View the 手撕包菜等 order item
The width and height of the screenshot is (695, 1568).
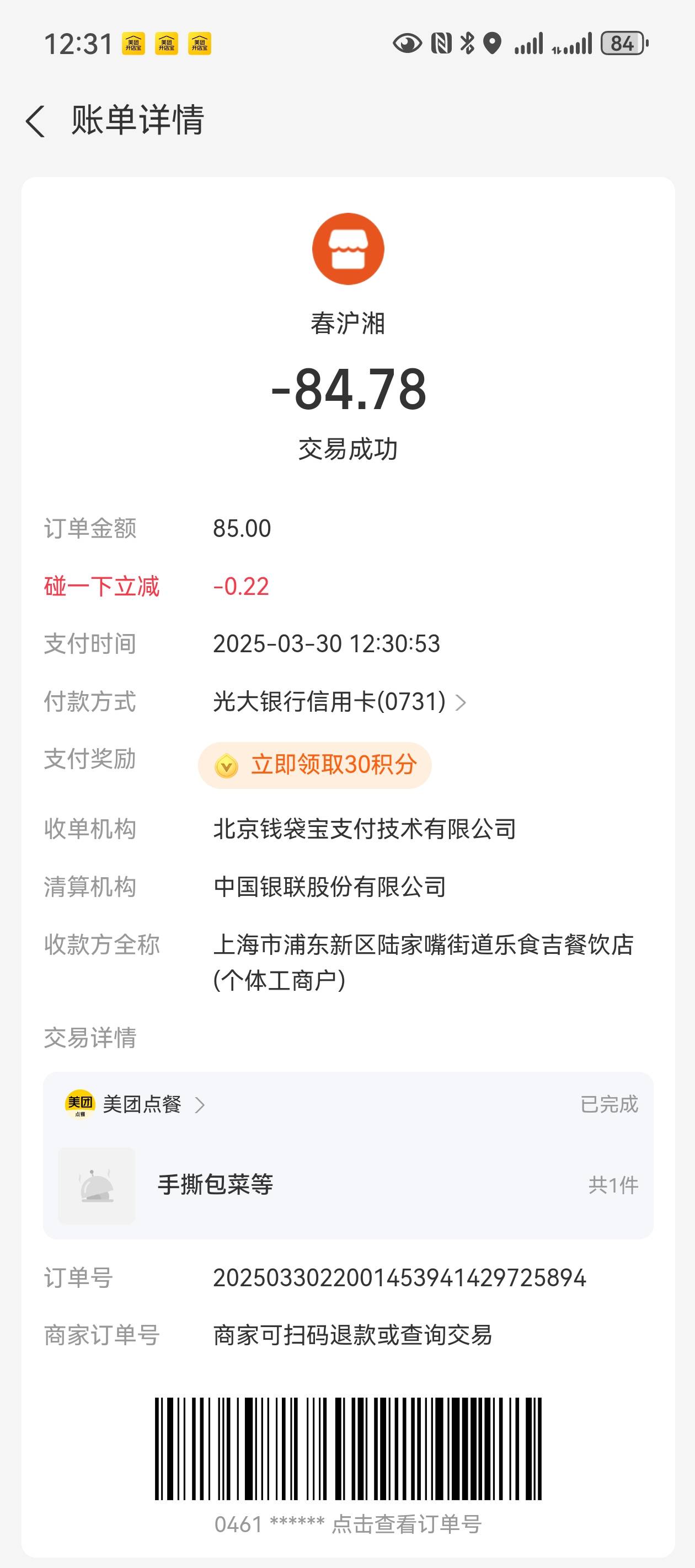click(x=348, y=1184)
